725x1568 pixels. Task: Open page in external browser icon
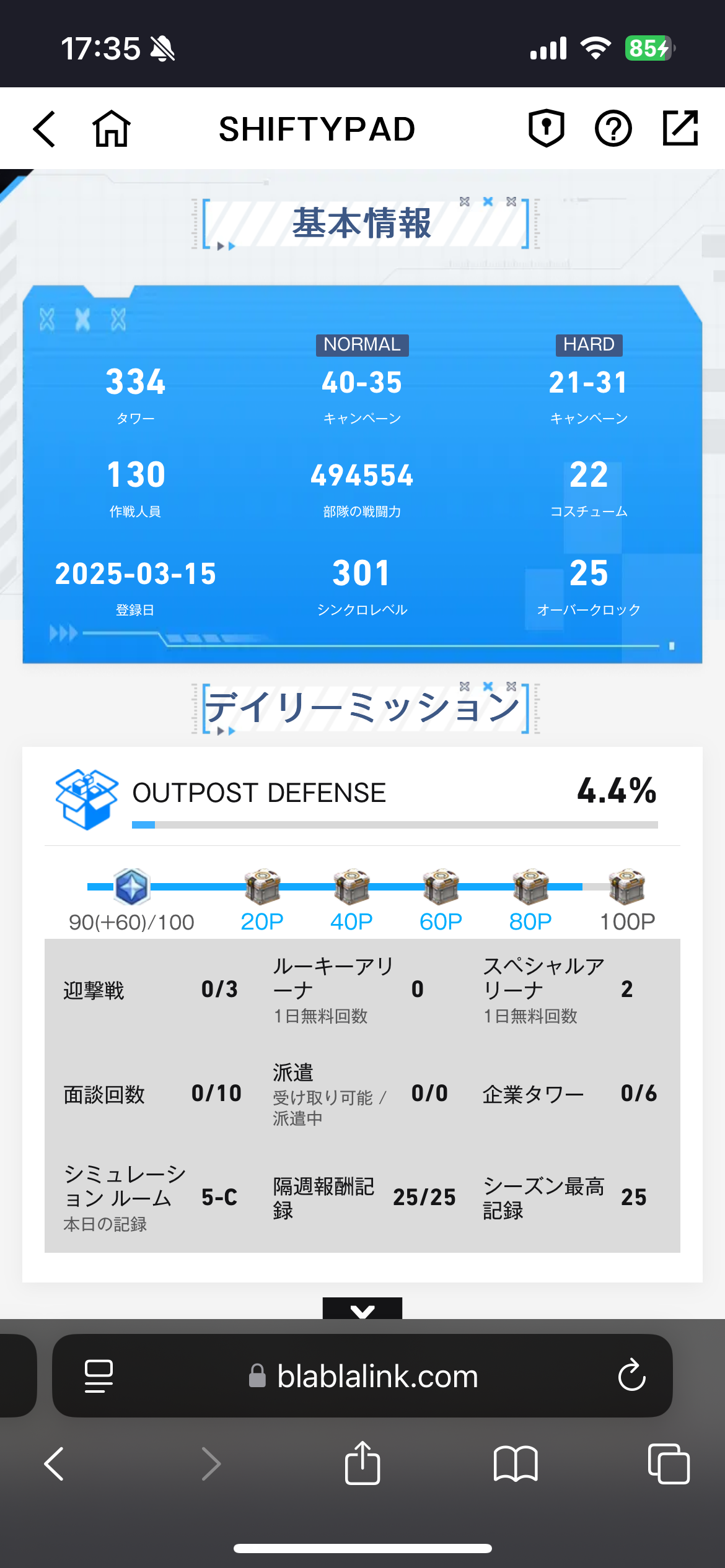point(680,128)
